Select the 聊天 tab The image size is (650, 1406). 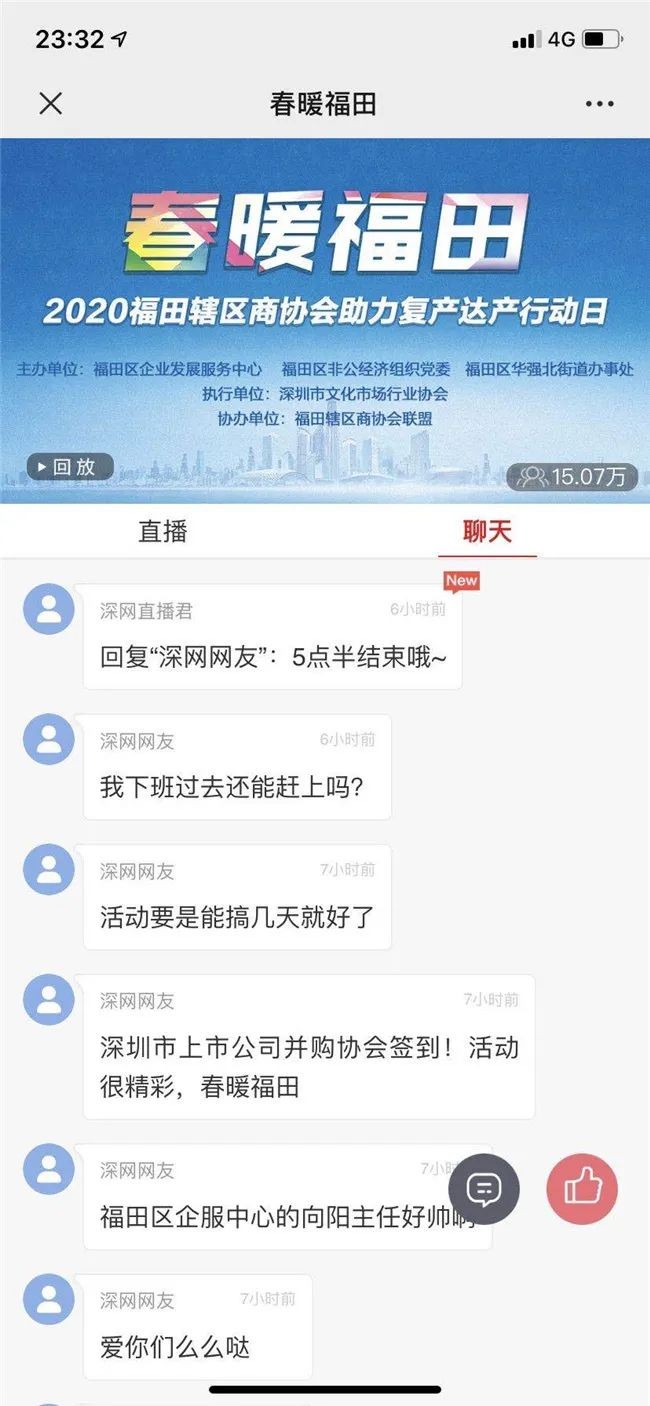click(x=487, y=531)
